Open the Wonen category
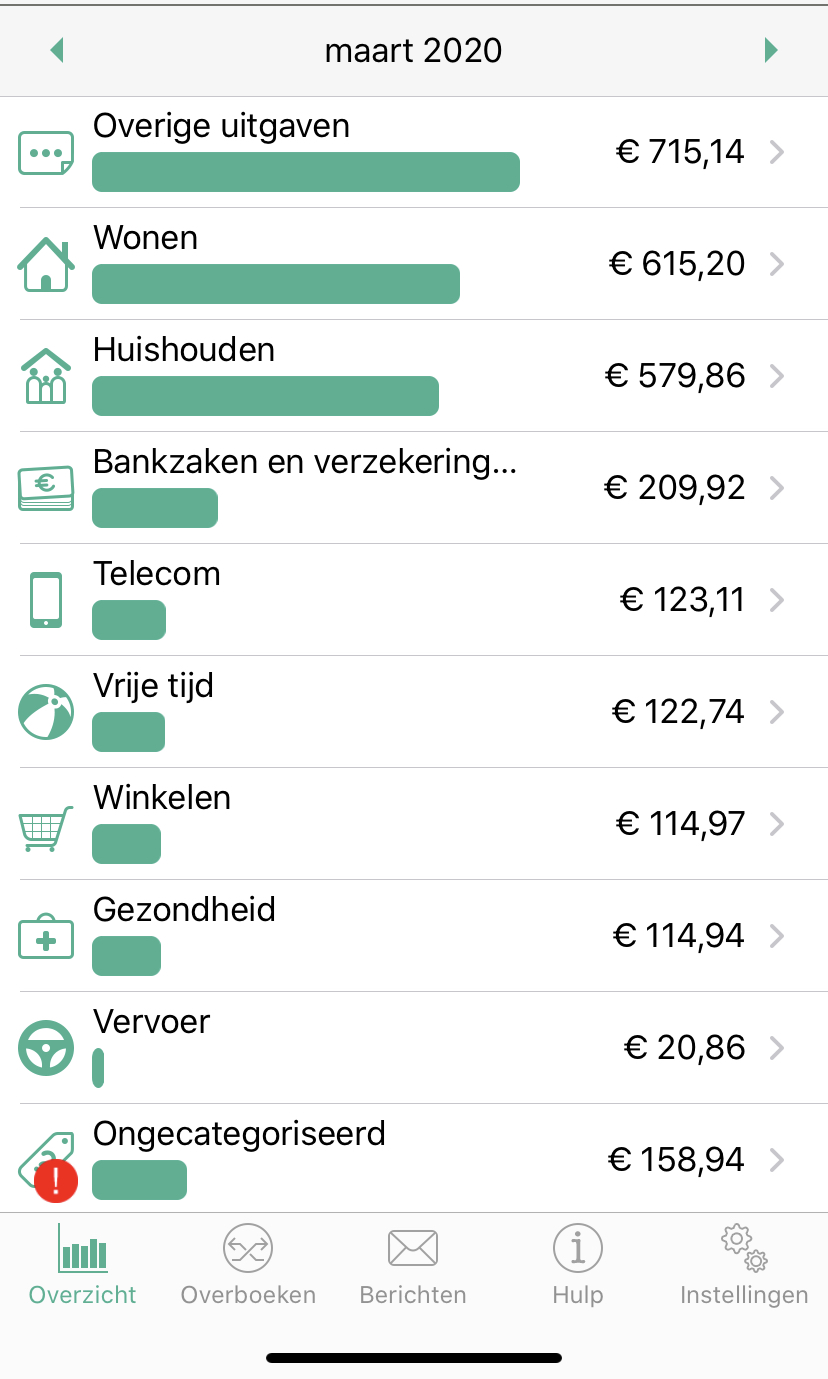Viewport: 828px width, 1379px height. coord(414,265)
